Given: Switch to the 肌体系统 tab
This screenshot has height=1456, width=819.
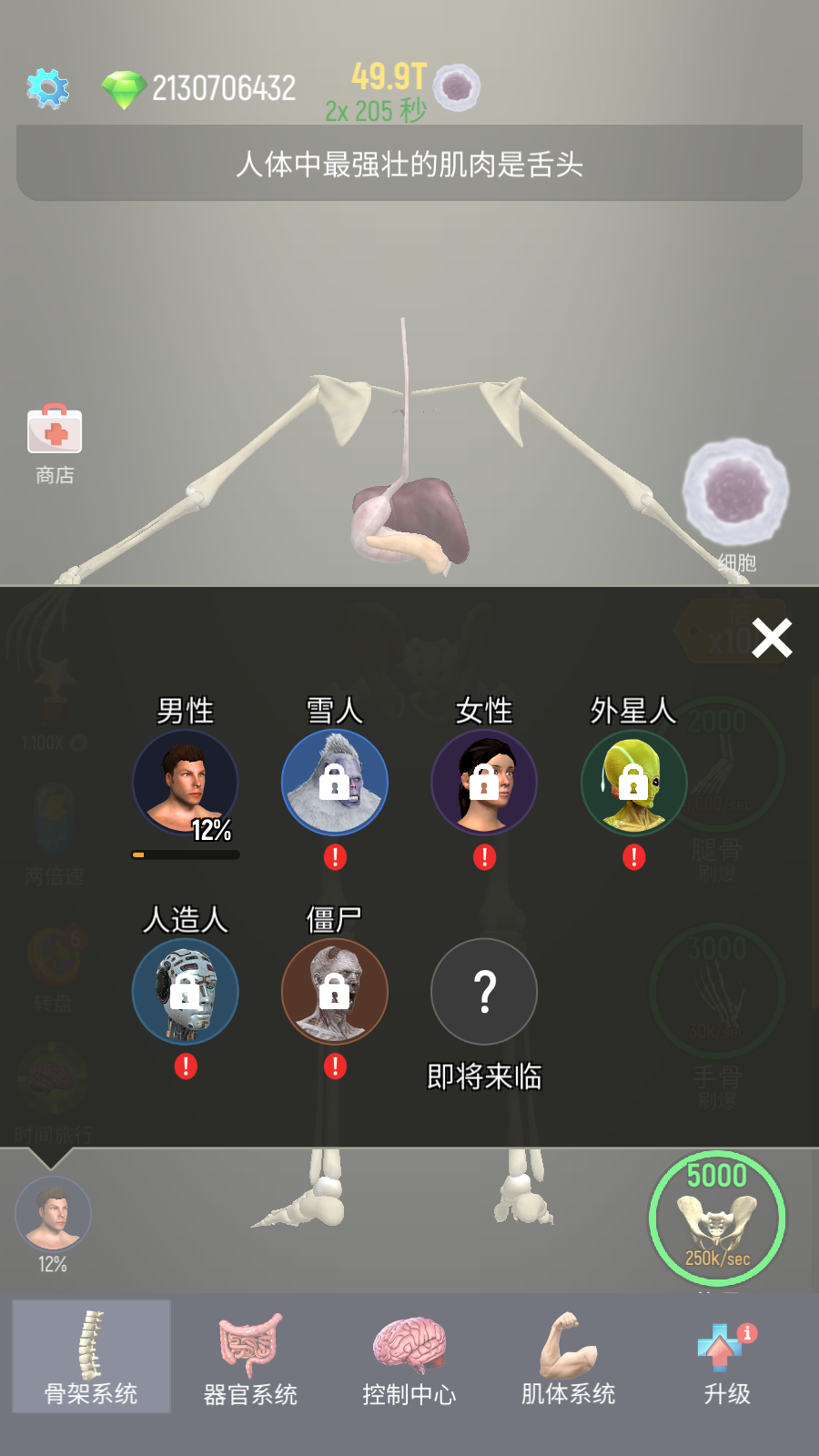Looking at the screenshot, I should point(569,1357).
